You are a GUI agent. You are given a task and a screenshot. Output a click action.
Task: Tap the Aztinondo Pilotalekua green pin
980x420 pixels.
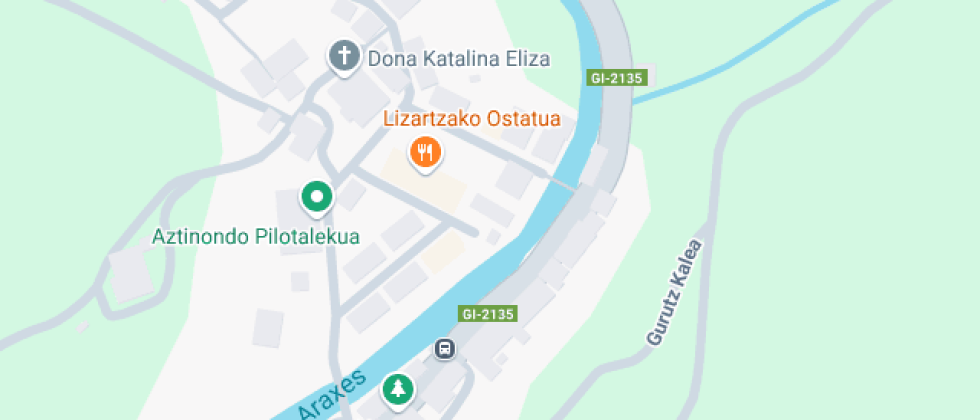[x=317, y=198]
